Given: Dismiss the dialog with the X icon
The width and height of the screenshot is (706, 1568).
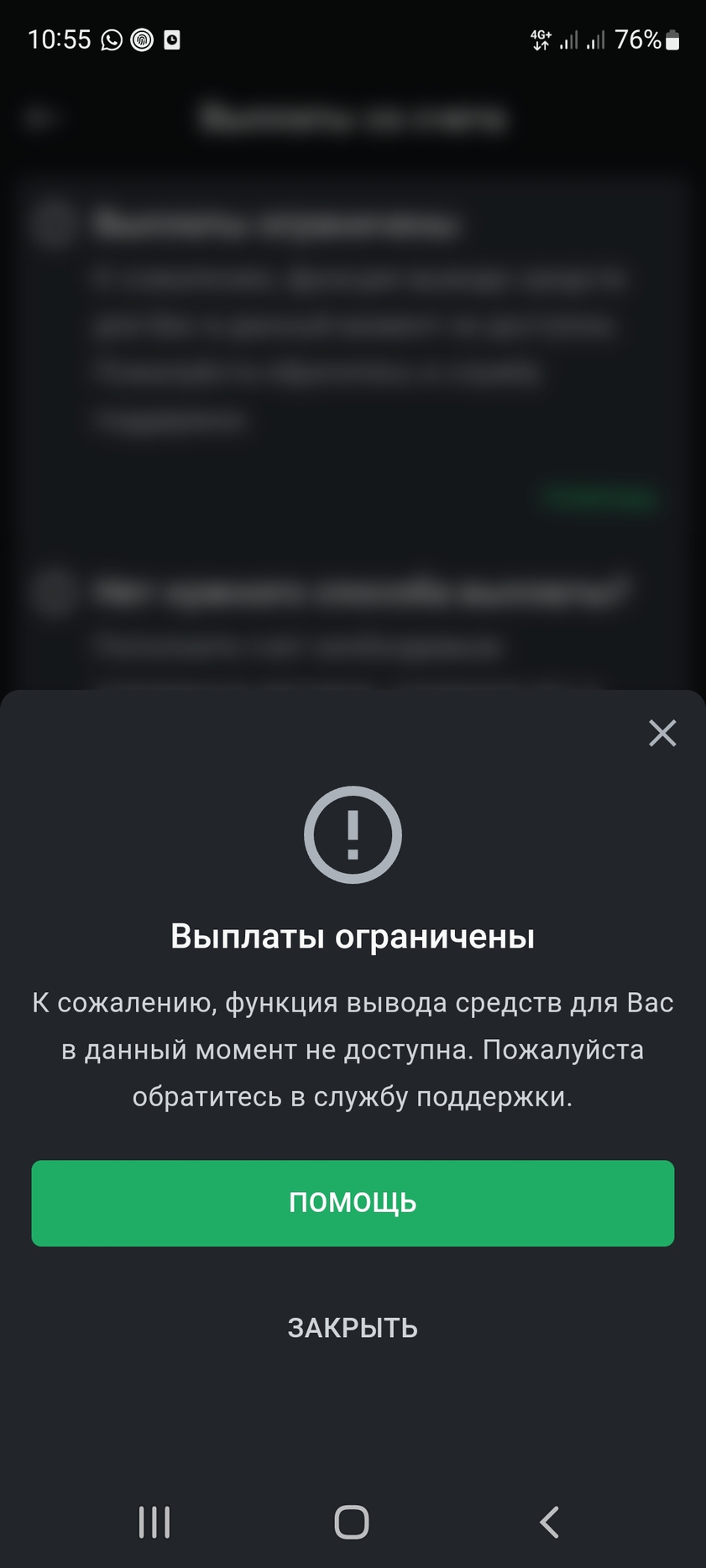Looking at the screenshot, I should pos(662,733).
